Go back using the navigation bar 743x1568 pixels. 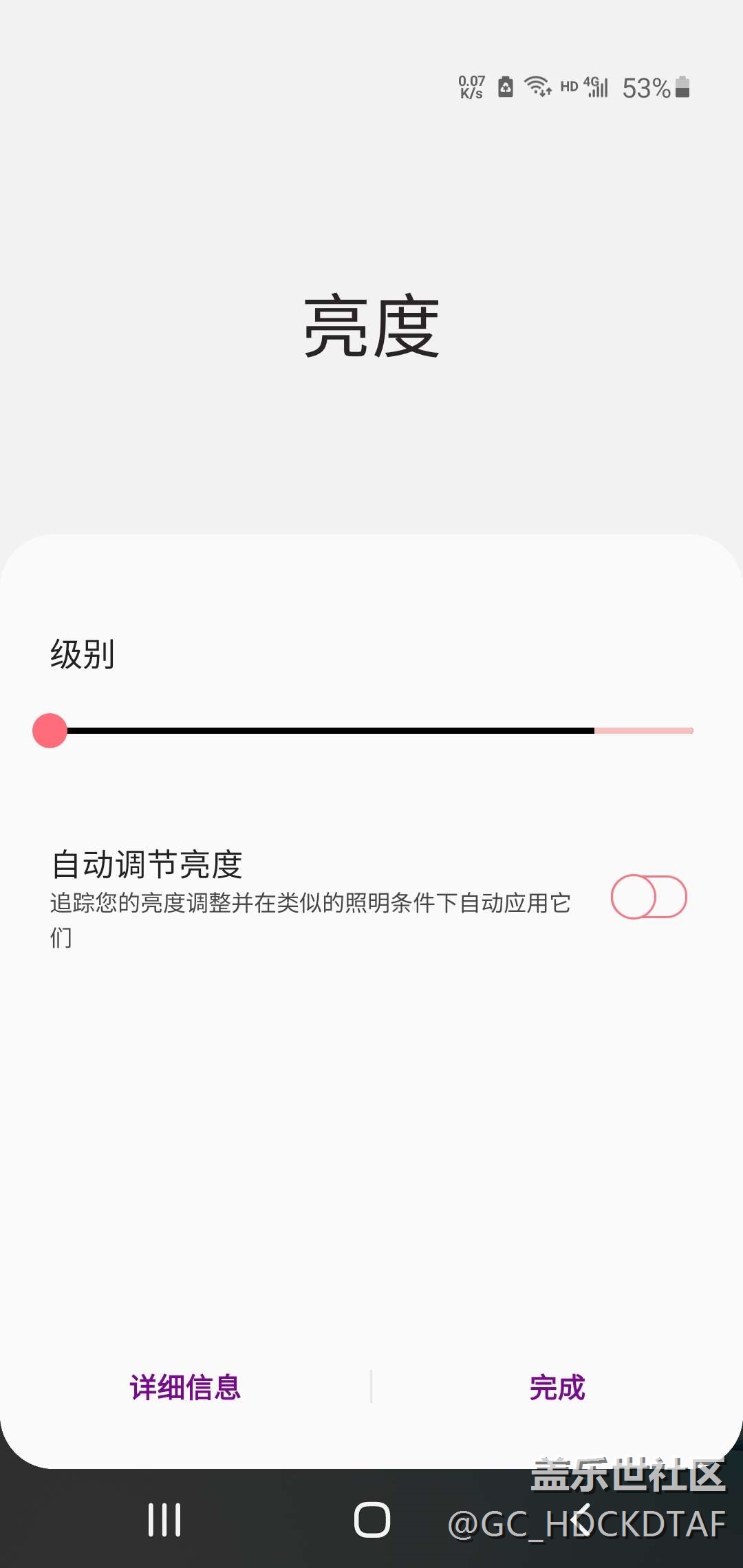pyautogui.click(x=581, y=1520)
